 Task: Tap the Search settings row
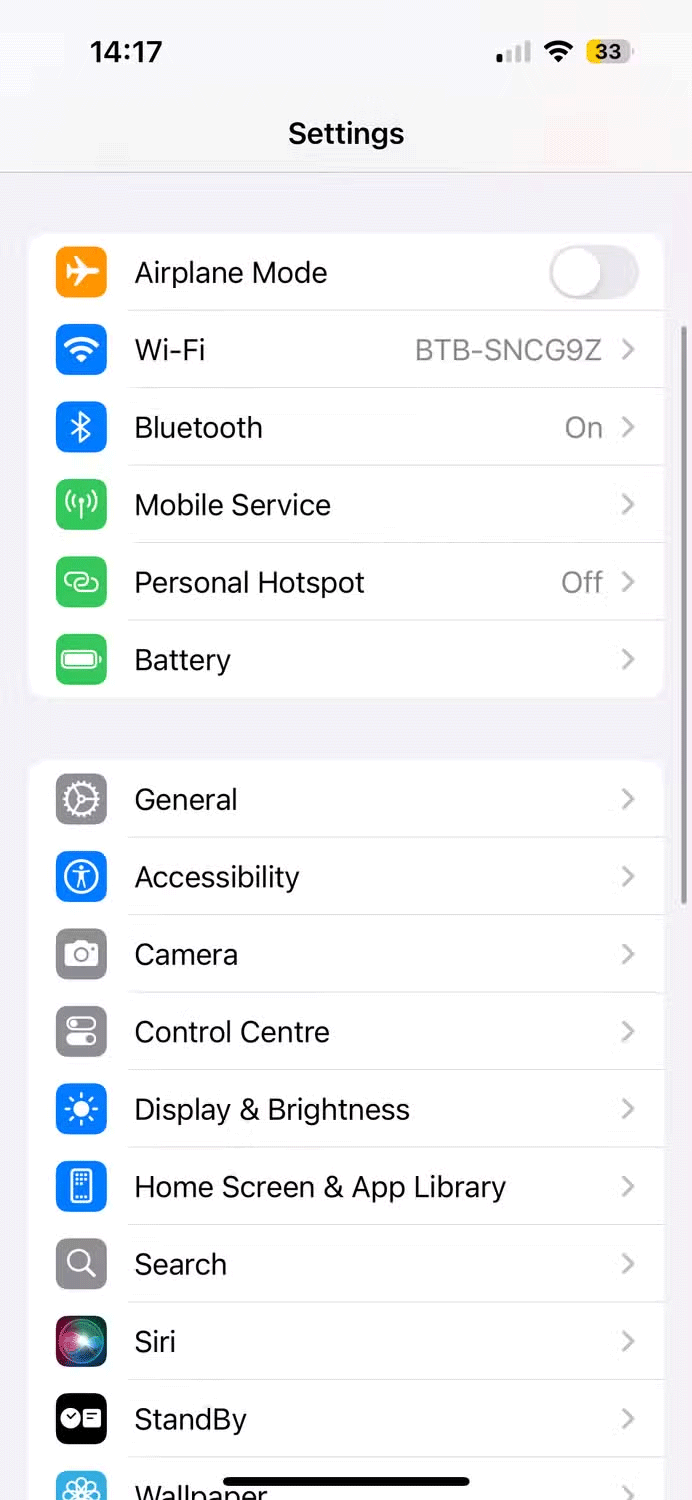345,1264
